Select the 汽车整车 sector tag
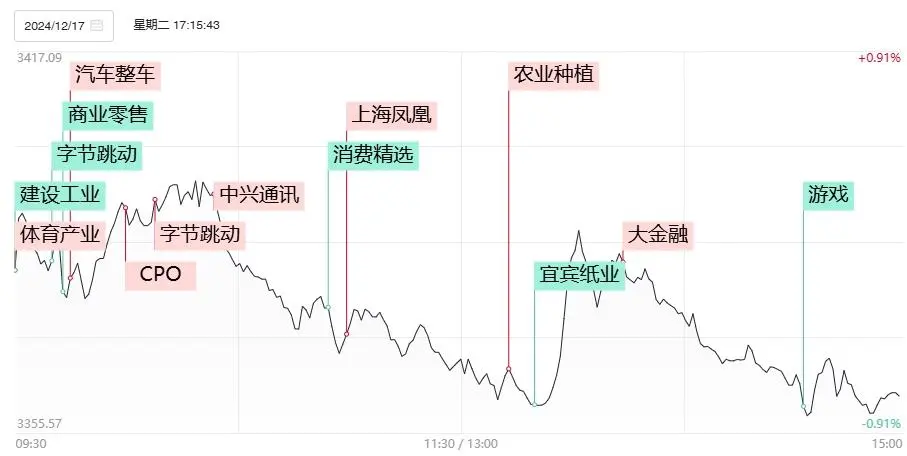The width and height of the screenshot is (907, 456). [x=114, y=75]
